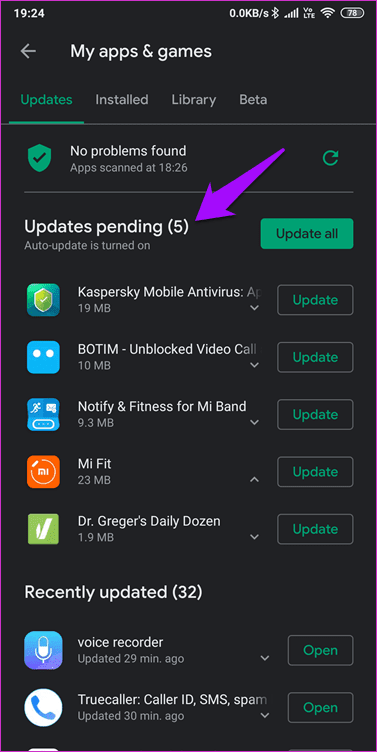Viewport: 377px width, 752px height.
Task: Switch to the Installed tab
Action: point(122,100)
